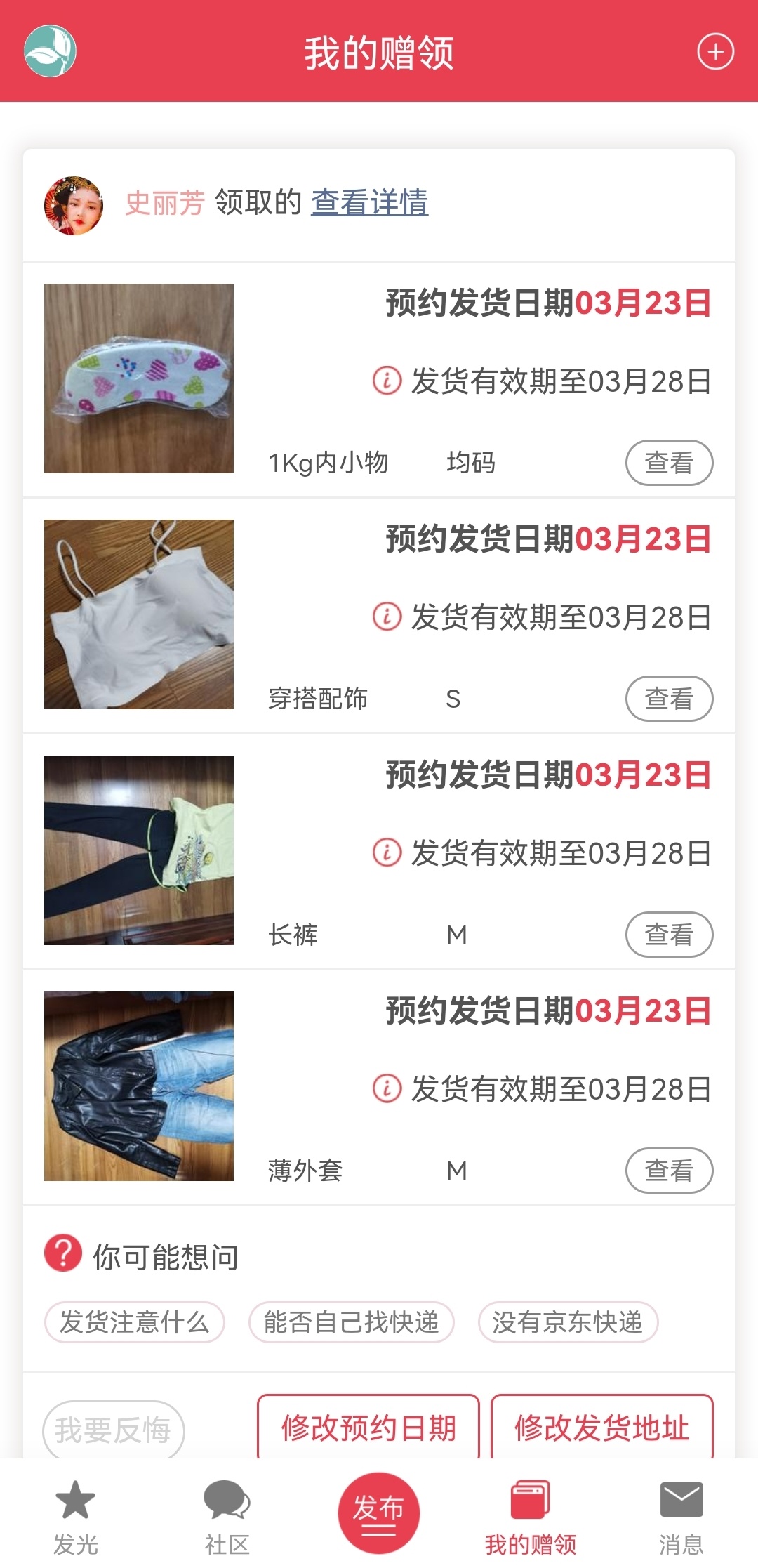Switch to the 社区 tab
Image resolution: width=758 pixels, height=1568 pixels.
click(227, 1517)
